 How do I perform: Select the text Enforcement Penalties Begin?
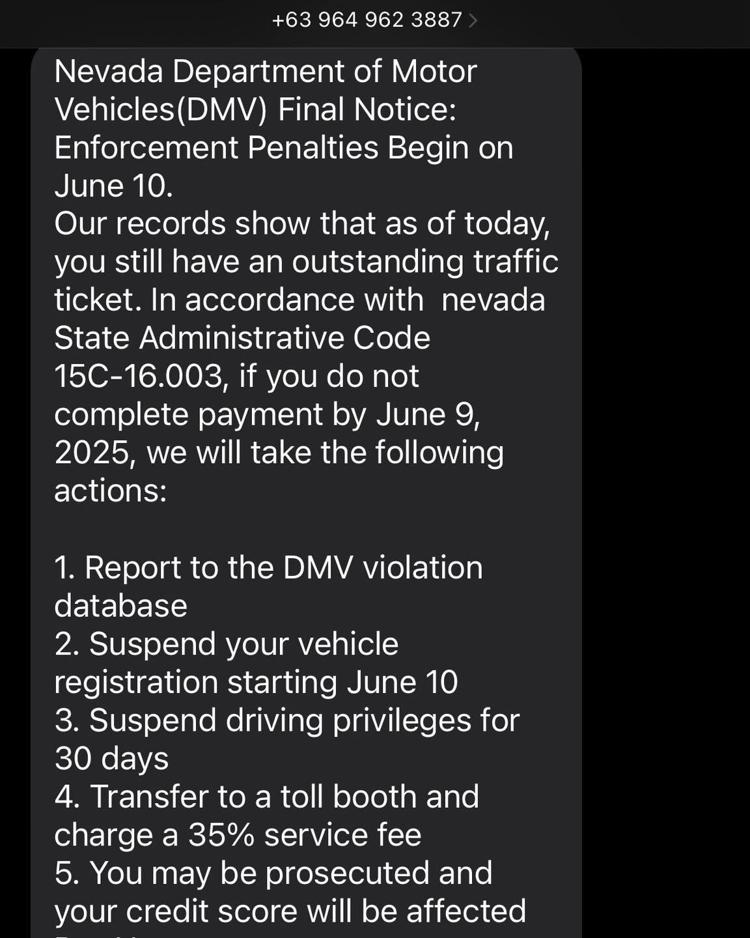click(283, 148)
